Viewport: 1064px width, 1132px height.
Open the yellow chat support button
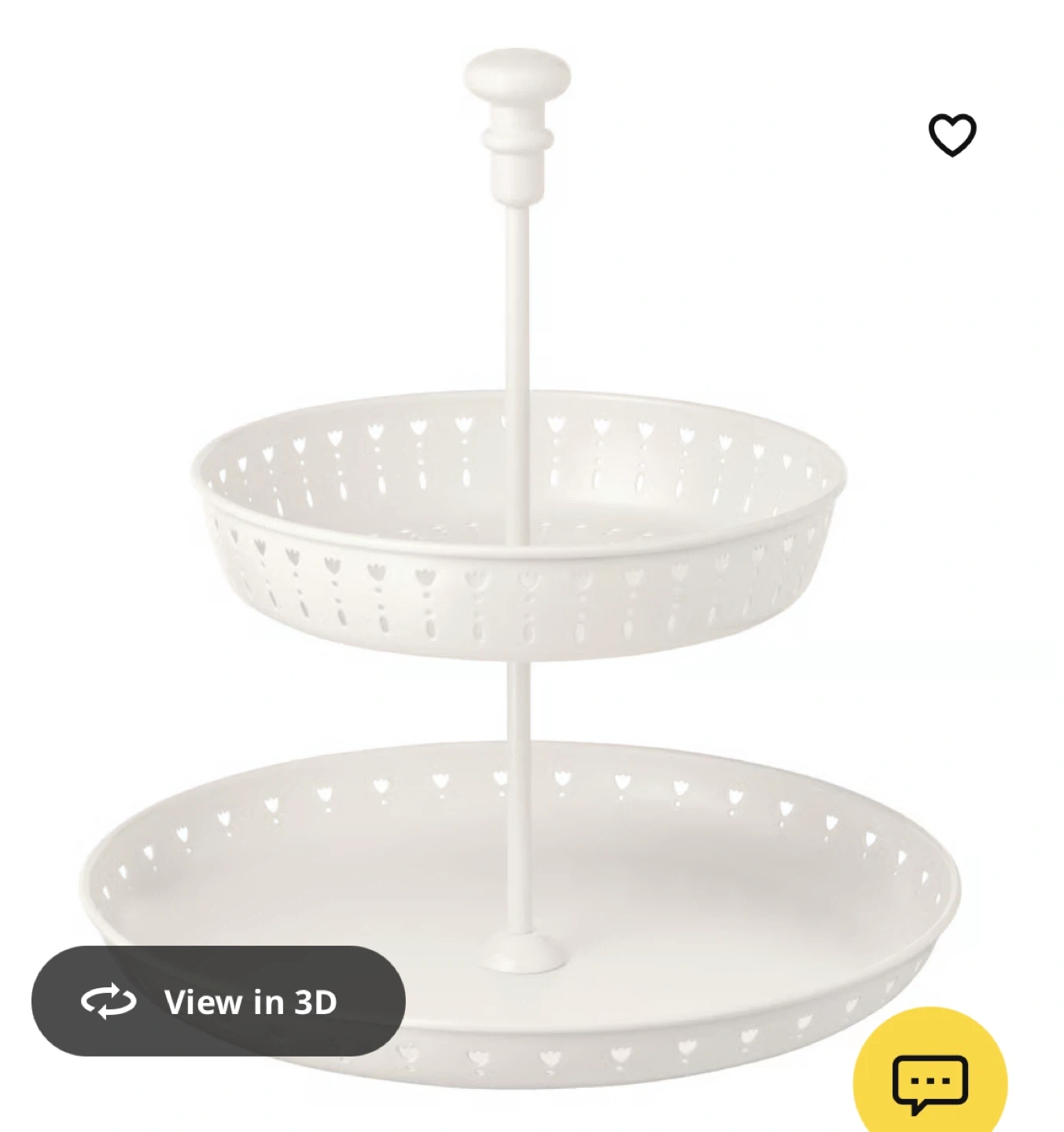(930, 1082)
